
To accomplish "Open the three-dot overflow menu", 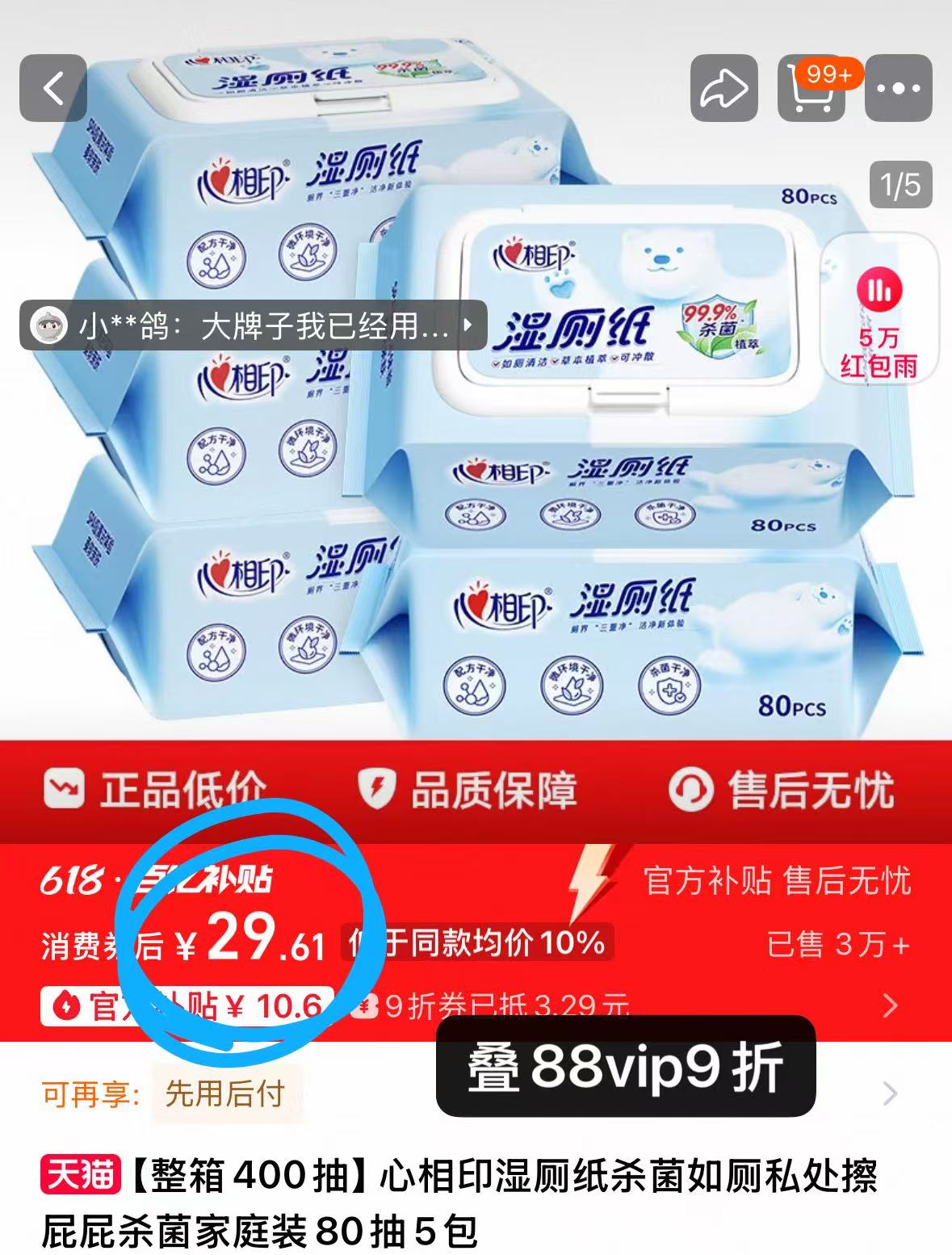I will point(898,88).
